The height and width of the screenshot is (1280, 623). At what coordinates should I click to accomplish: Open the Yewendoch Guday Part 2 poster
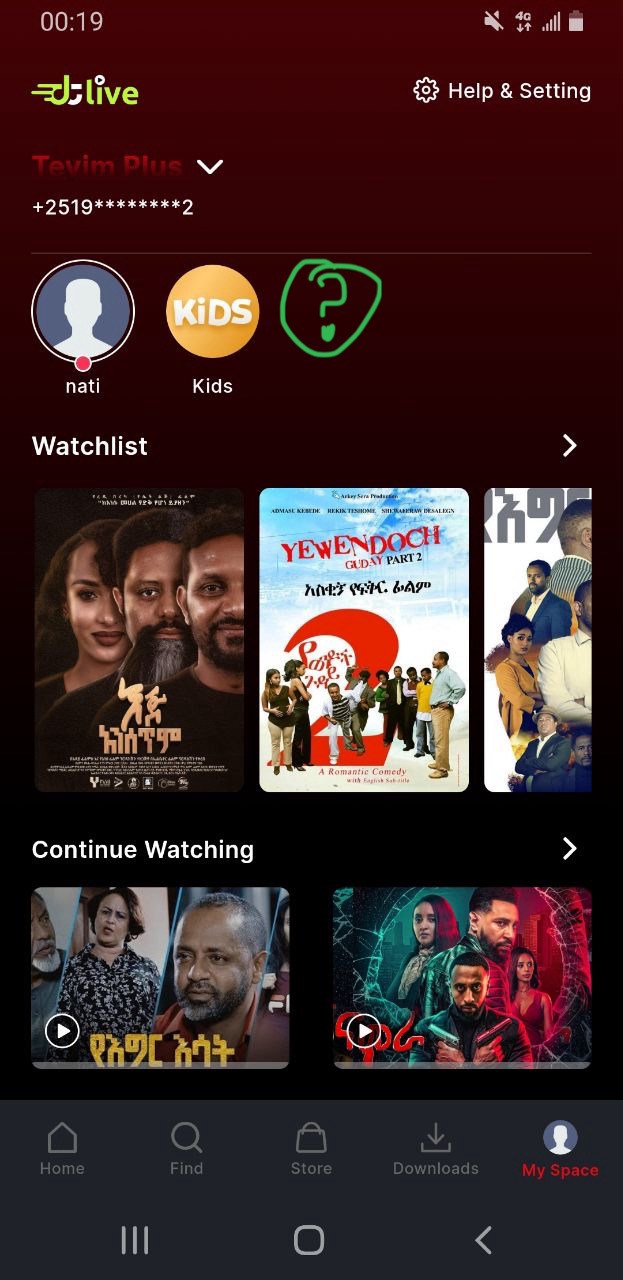(x=364, y=640)
